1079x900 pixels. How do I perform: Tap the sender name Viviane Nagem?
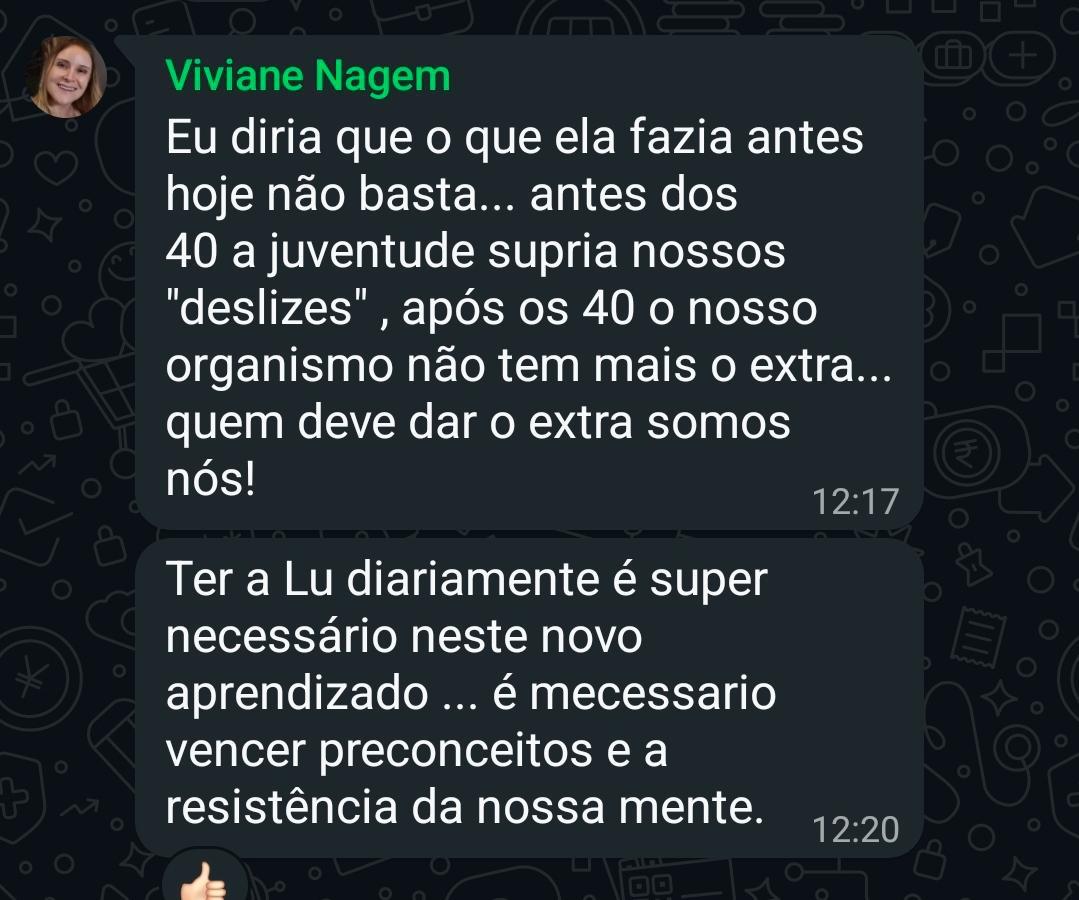point(308,76)
